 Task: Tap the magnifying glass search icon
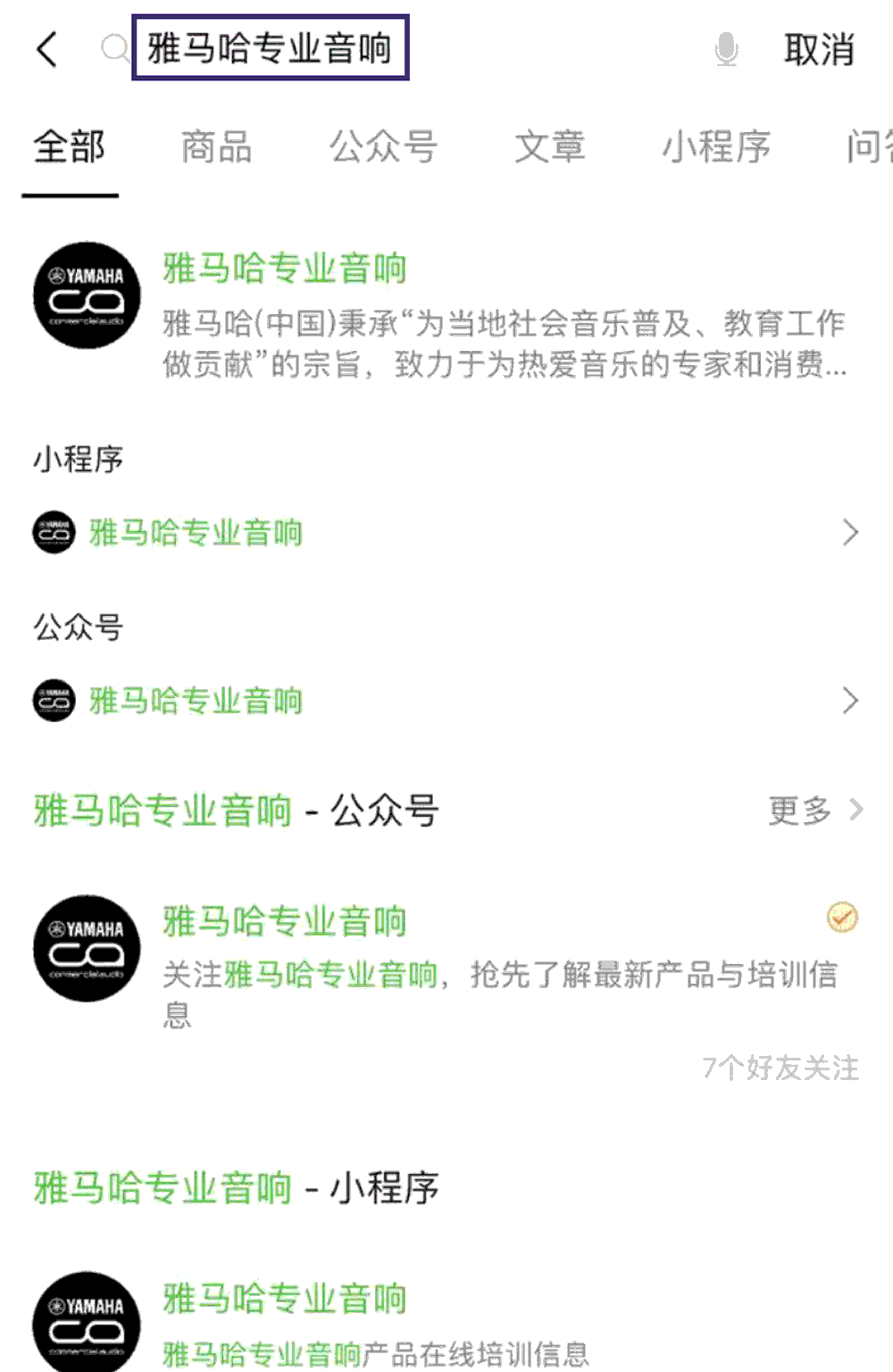[x=113, y=50]
